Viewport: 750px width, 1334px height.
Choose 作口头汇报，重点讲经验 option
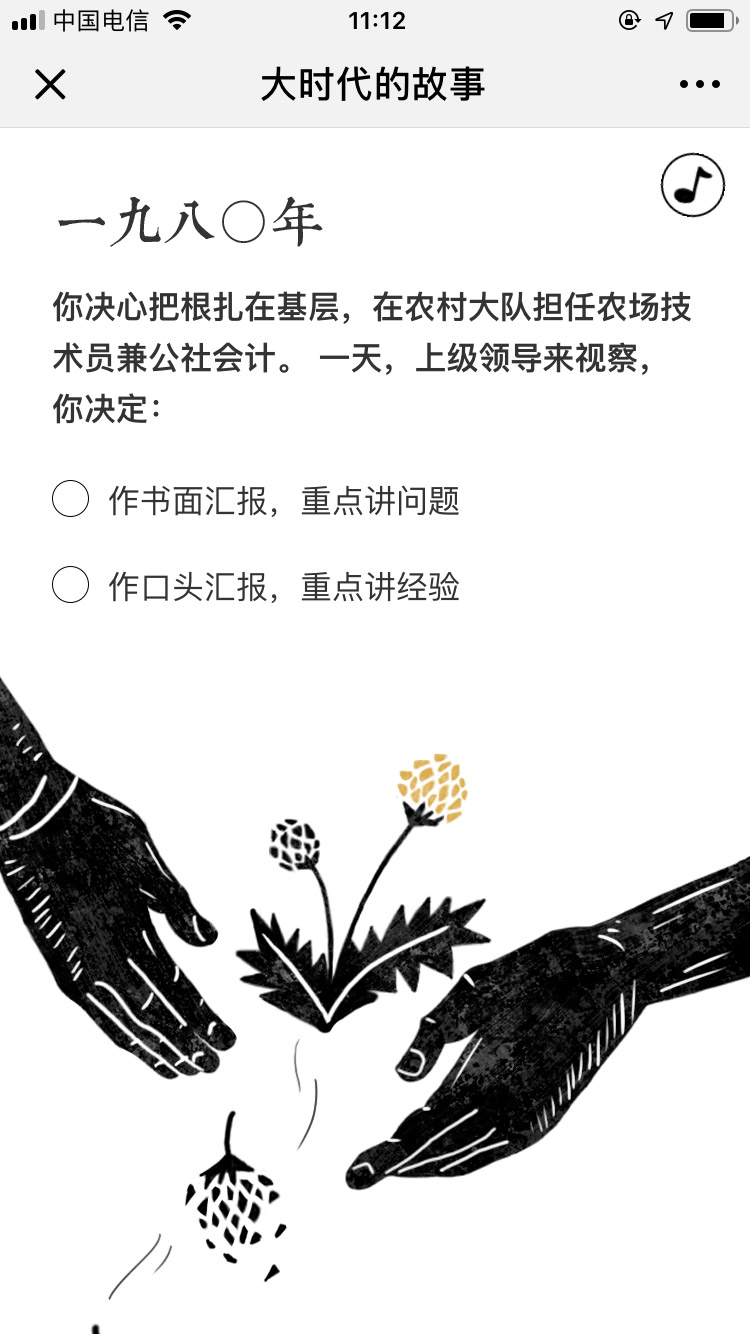[x=71, y=585]
